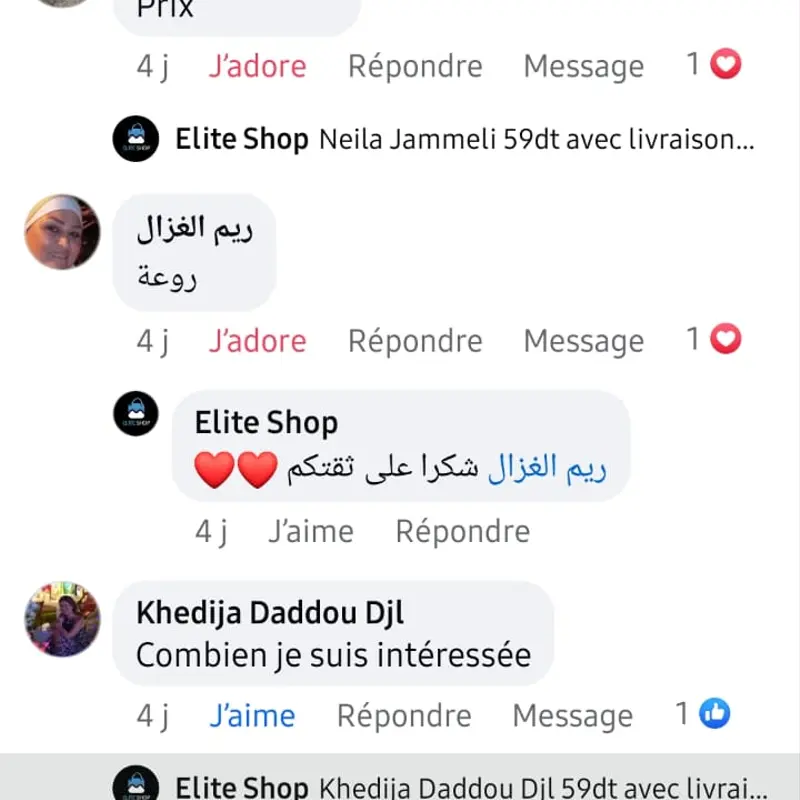Image resolution: width=800 pixels, height=800 pixels.
Task: Tap J'aime under Khedija Daddou Djl's comment
Action: coord(252,715)
